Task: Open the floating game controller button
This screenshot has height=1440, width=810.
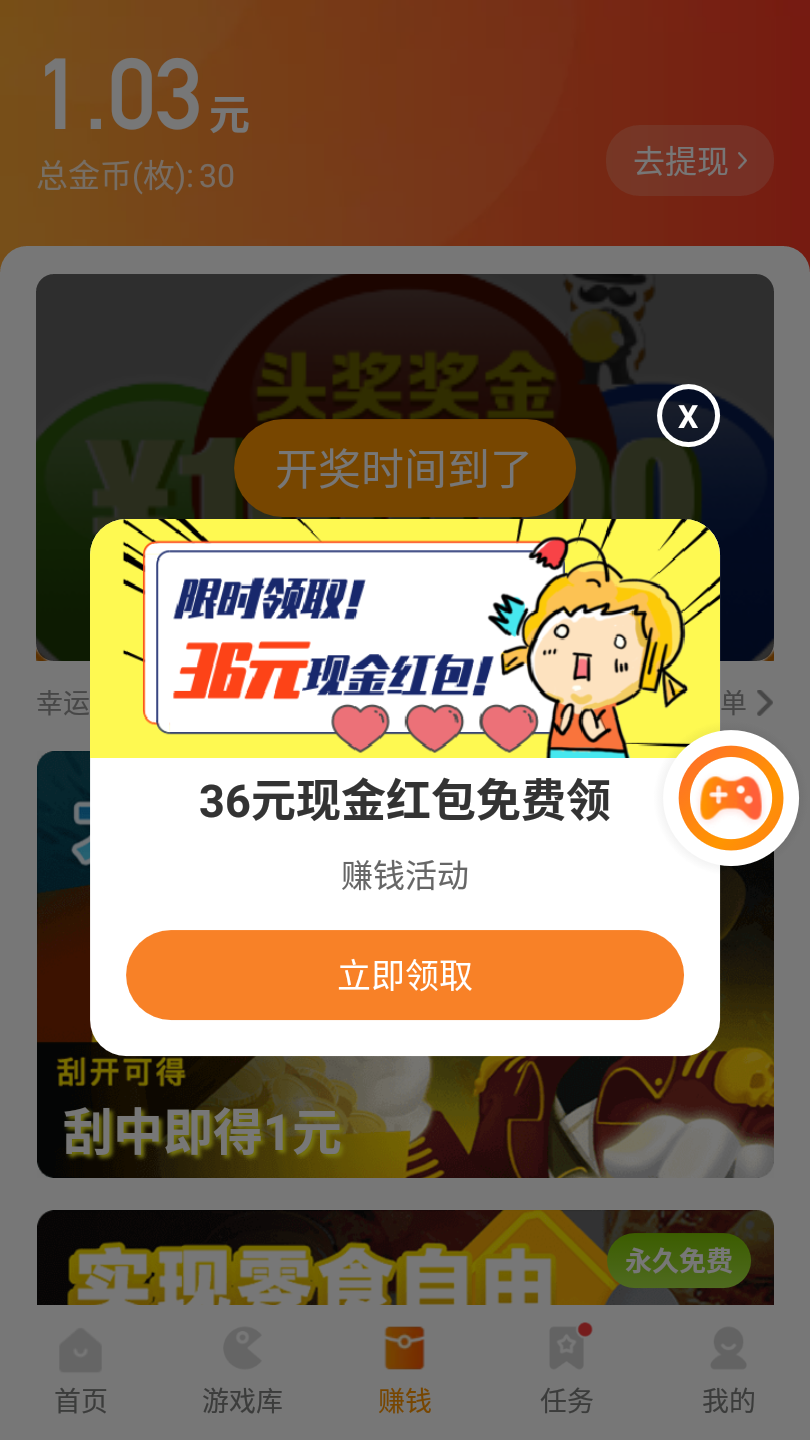Action: pos(730,798)
